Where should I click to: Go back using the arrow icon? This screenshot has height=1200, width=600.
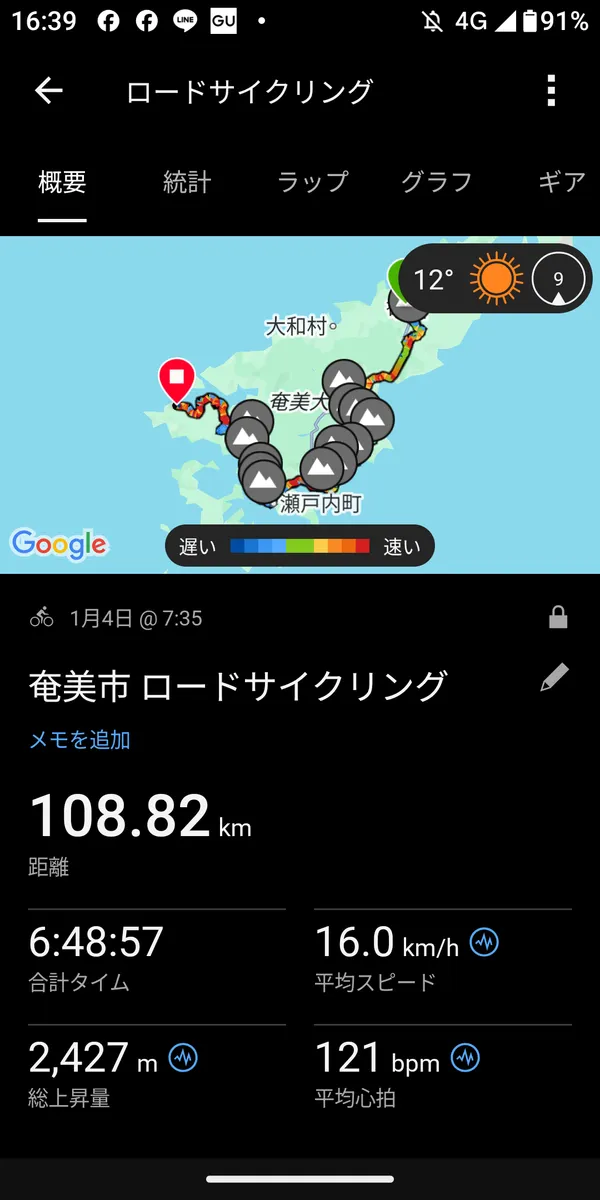pos(48,92)
